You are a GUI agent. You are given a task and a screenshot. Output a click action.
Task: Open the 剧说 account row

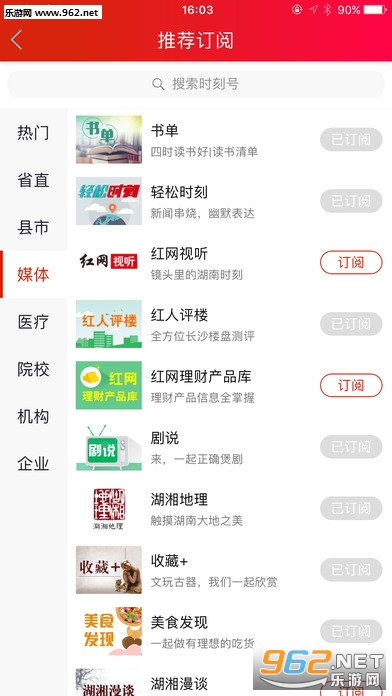click(230, 447)
